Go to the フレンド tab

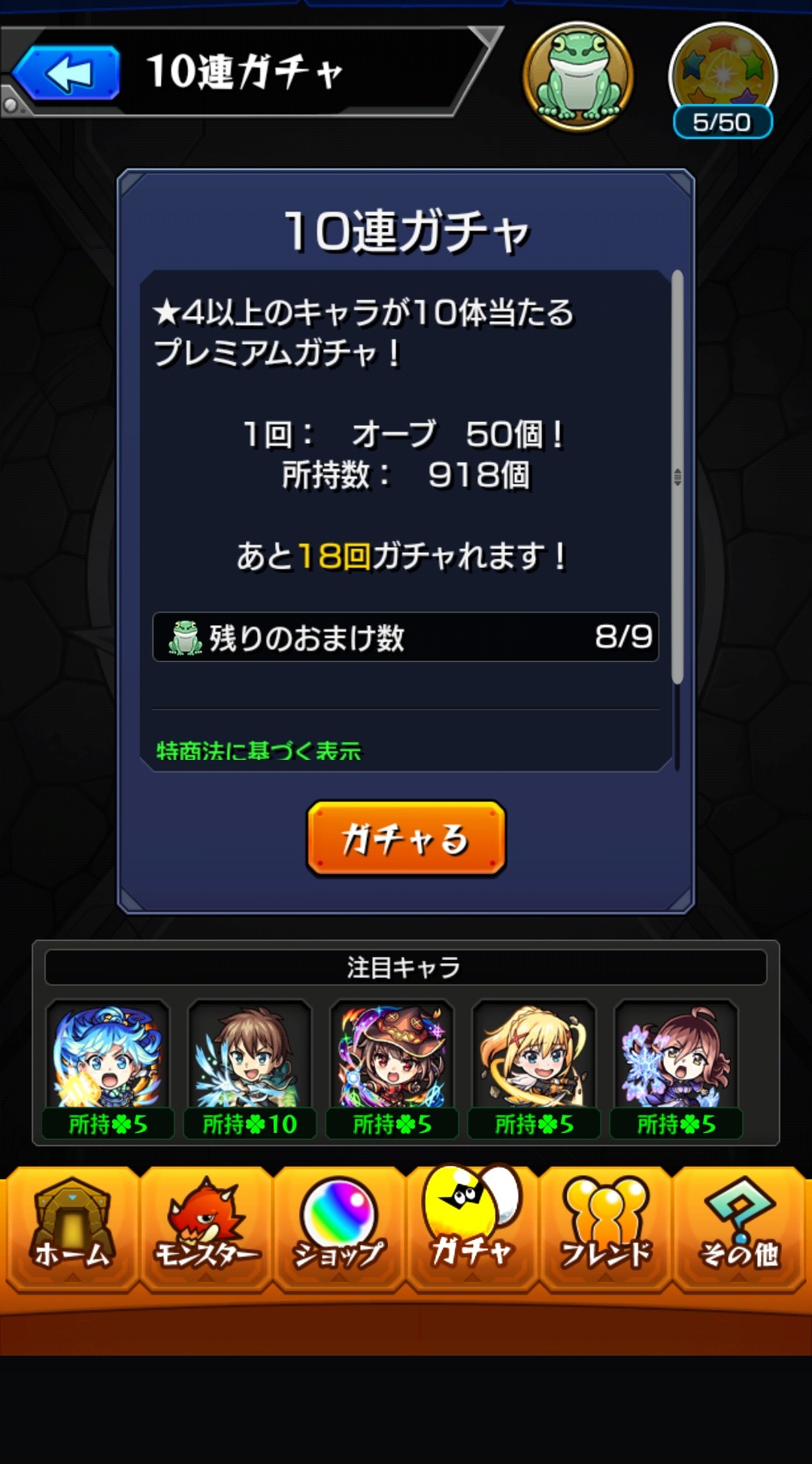606,1228
